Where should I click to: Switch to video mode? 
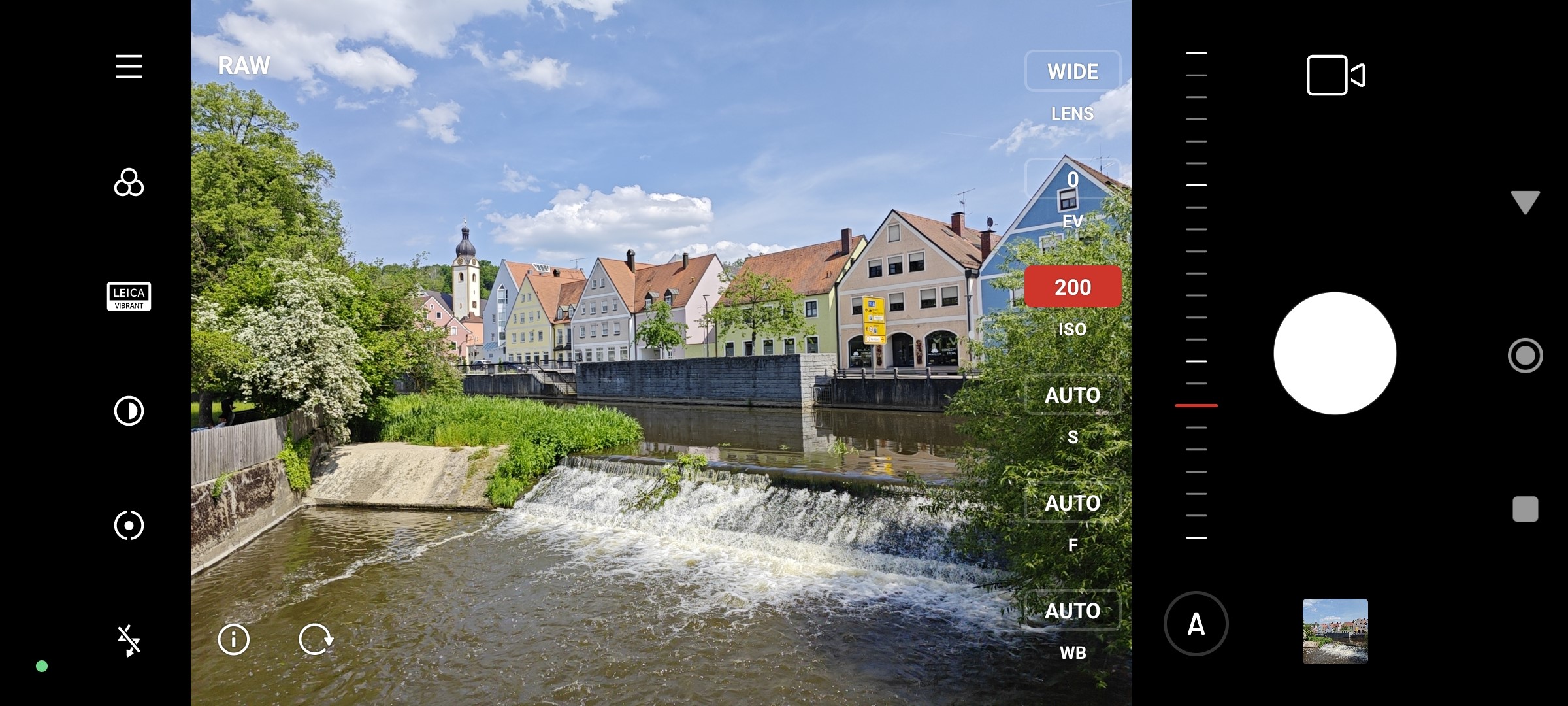[1335, 75]
